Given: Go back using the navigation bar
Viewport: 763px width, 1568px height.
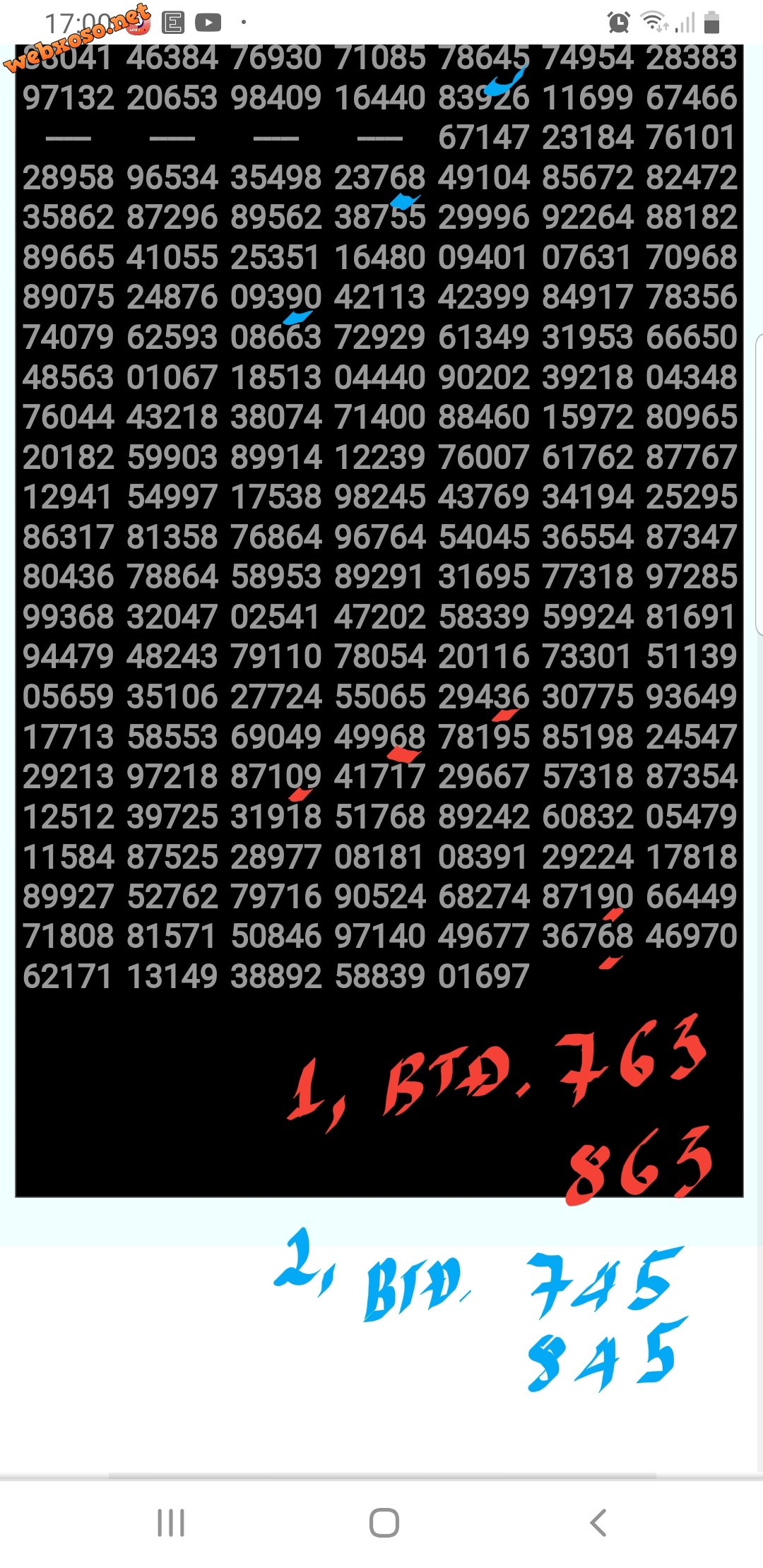Looking at the screenshot, I should click(598, 1522).
